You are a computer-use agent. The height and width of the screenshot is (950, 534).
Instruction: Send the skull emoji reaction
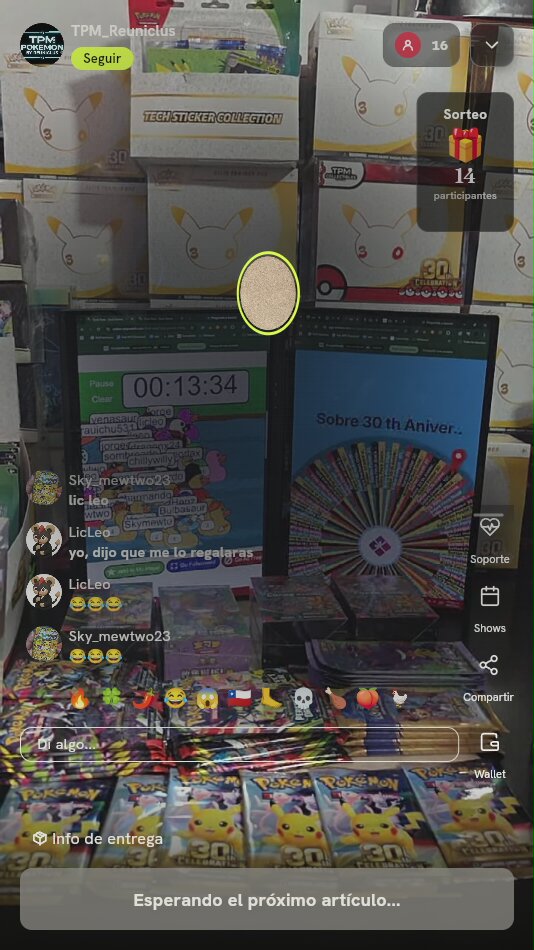coord(303,699)
